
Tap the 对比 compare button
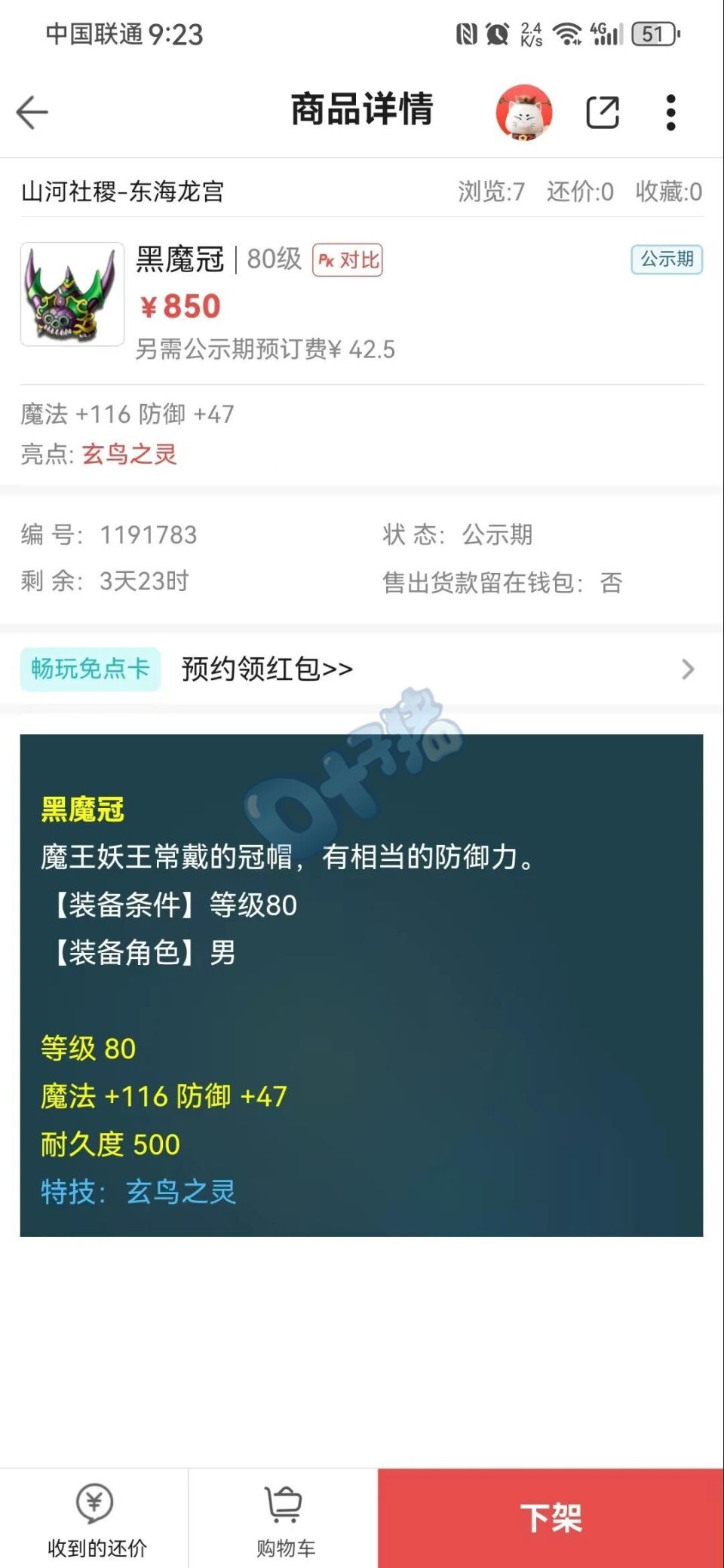click(x=348, y=260)
